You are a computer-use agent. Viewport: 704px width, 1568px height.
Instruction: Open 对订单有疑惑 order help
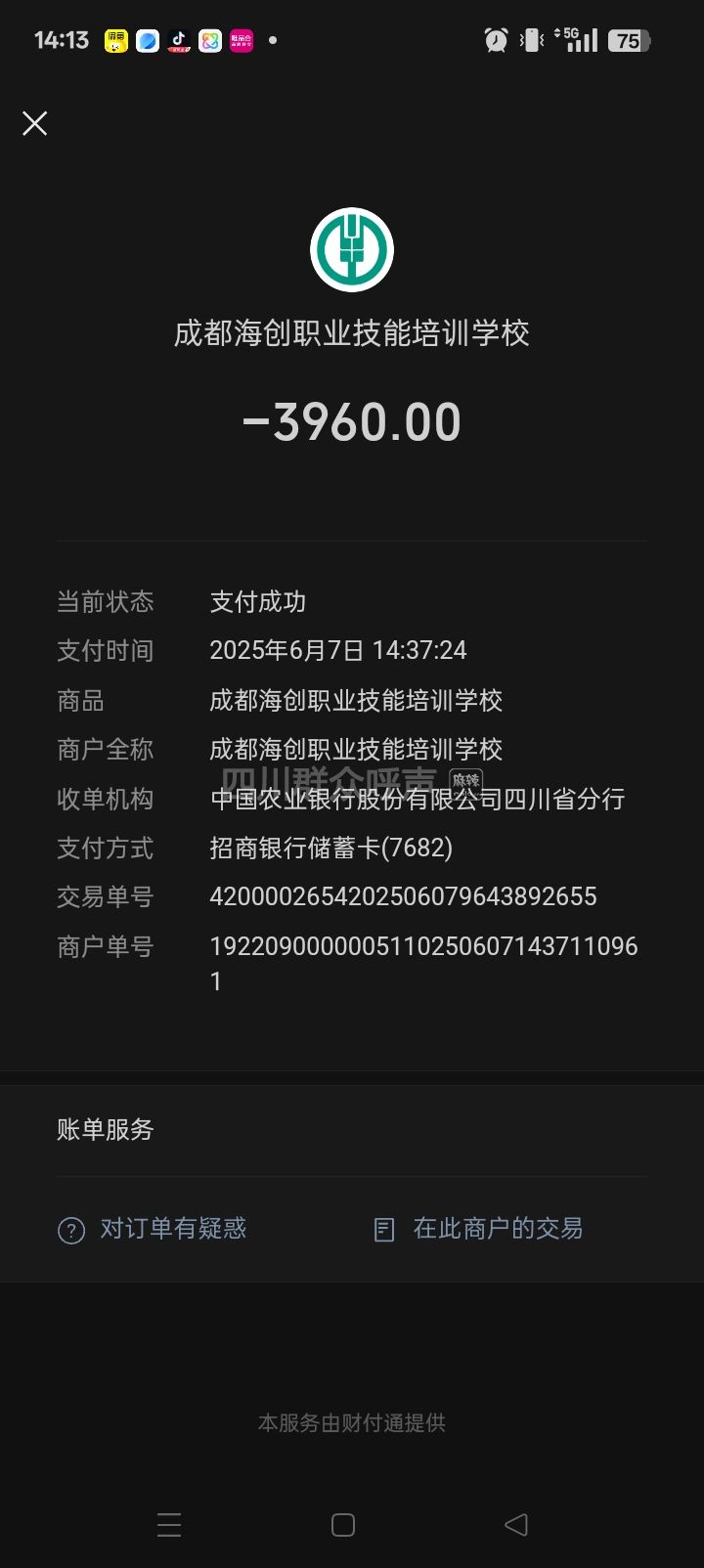click(153, 1229)
